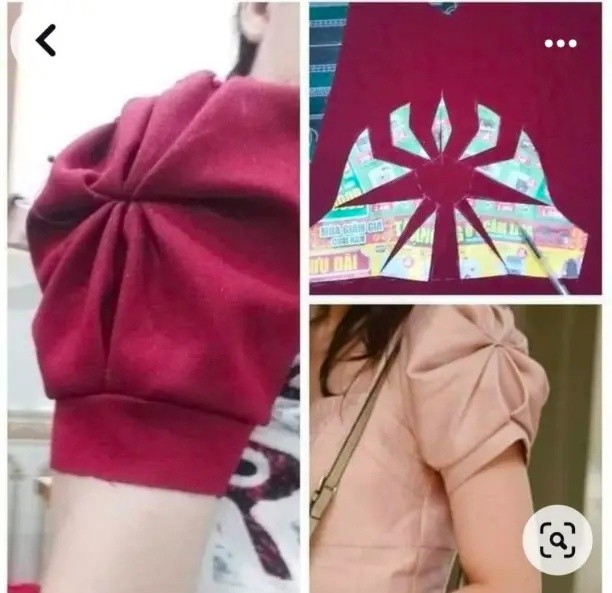
Task: Start visual search with the lens icon
Action: (x=556, y=540)
